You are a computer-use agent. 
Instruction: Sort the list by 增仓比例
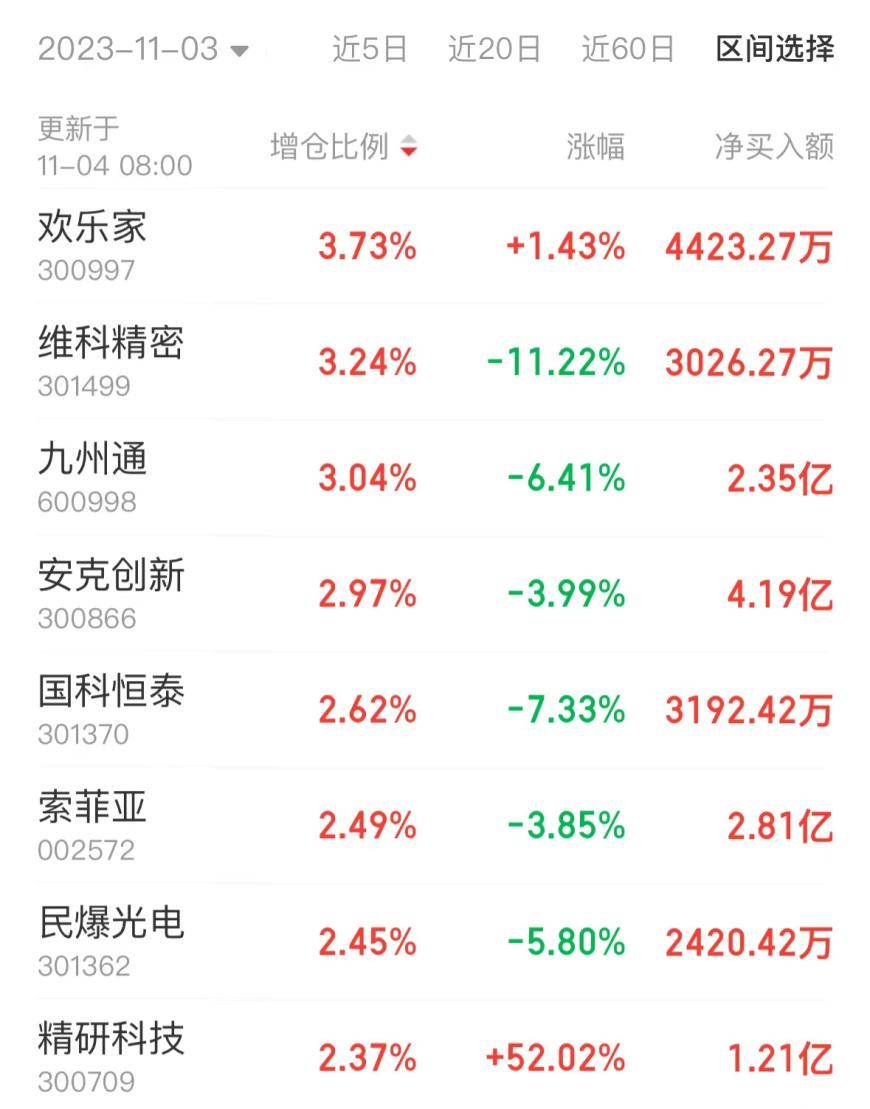pyautogui.click(x=343, y=147)
